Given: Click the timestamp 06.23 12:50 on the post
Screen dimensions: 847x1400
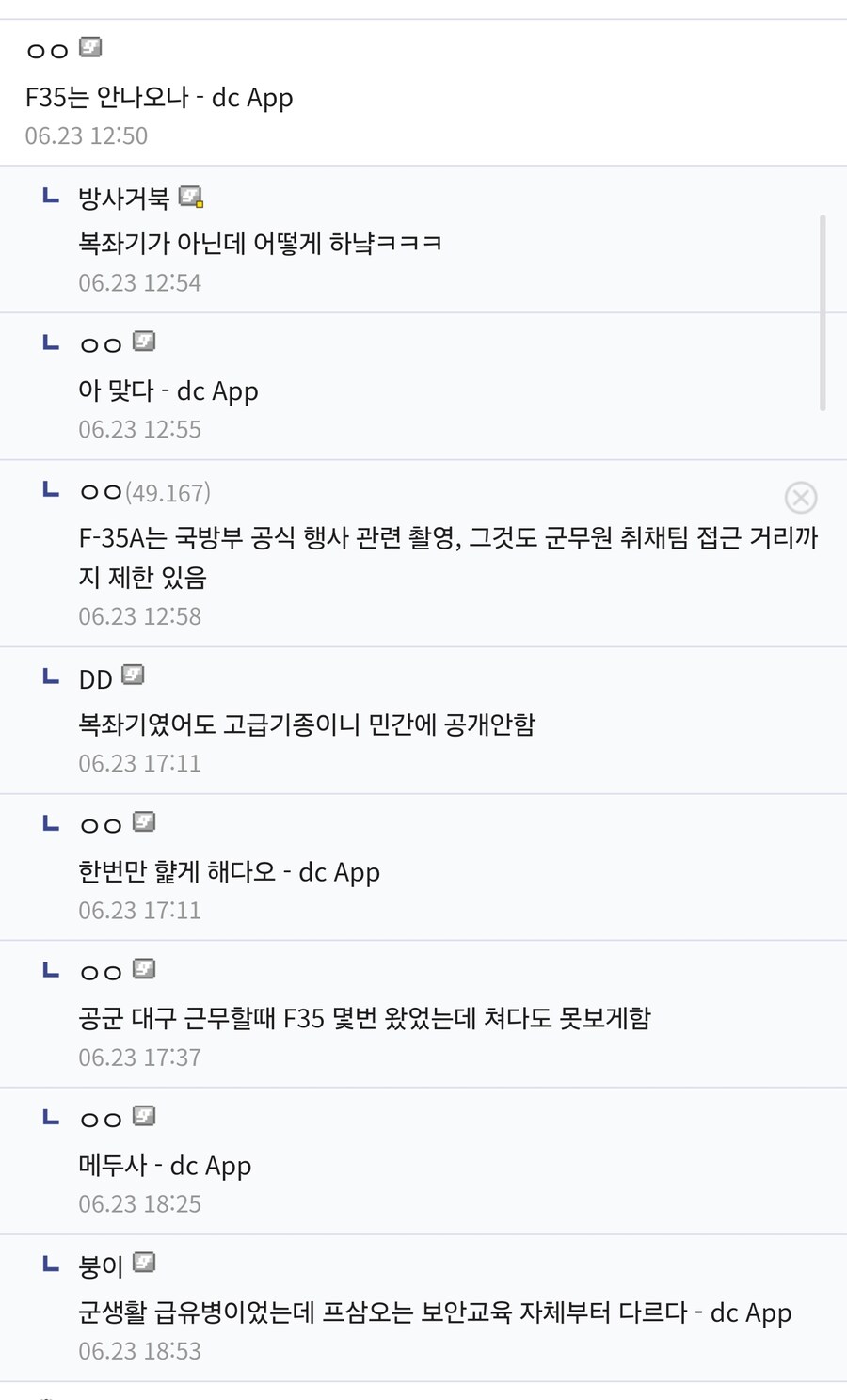Looking at the screenshot, I should 86,135.
